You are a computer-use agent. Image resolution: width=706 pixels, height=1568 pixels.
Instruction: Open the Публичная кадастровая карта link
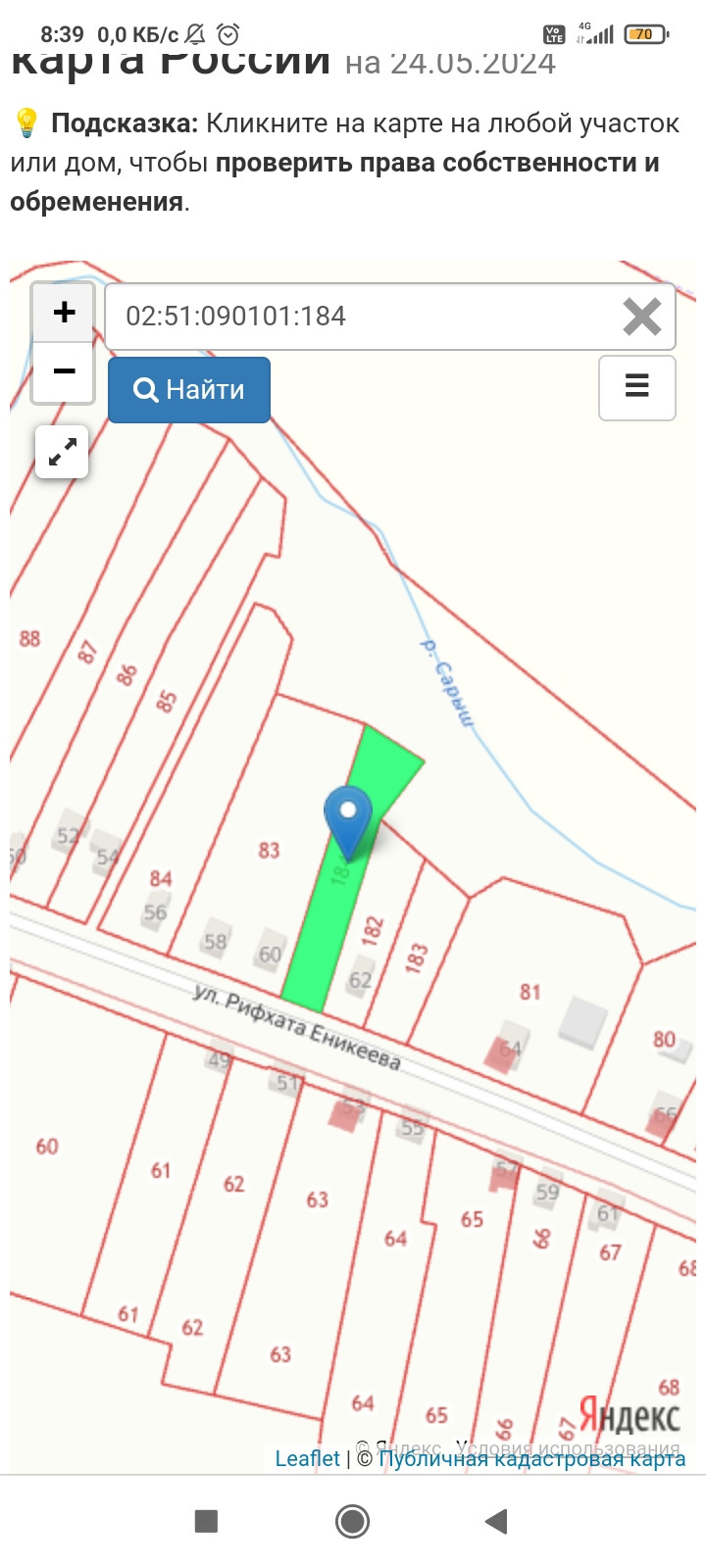point(531,1458)
